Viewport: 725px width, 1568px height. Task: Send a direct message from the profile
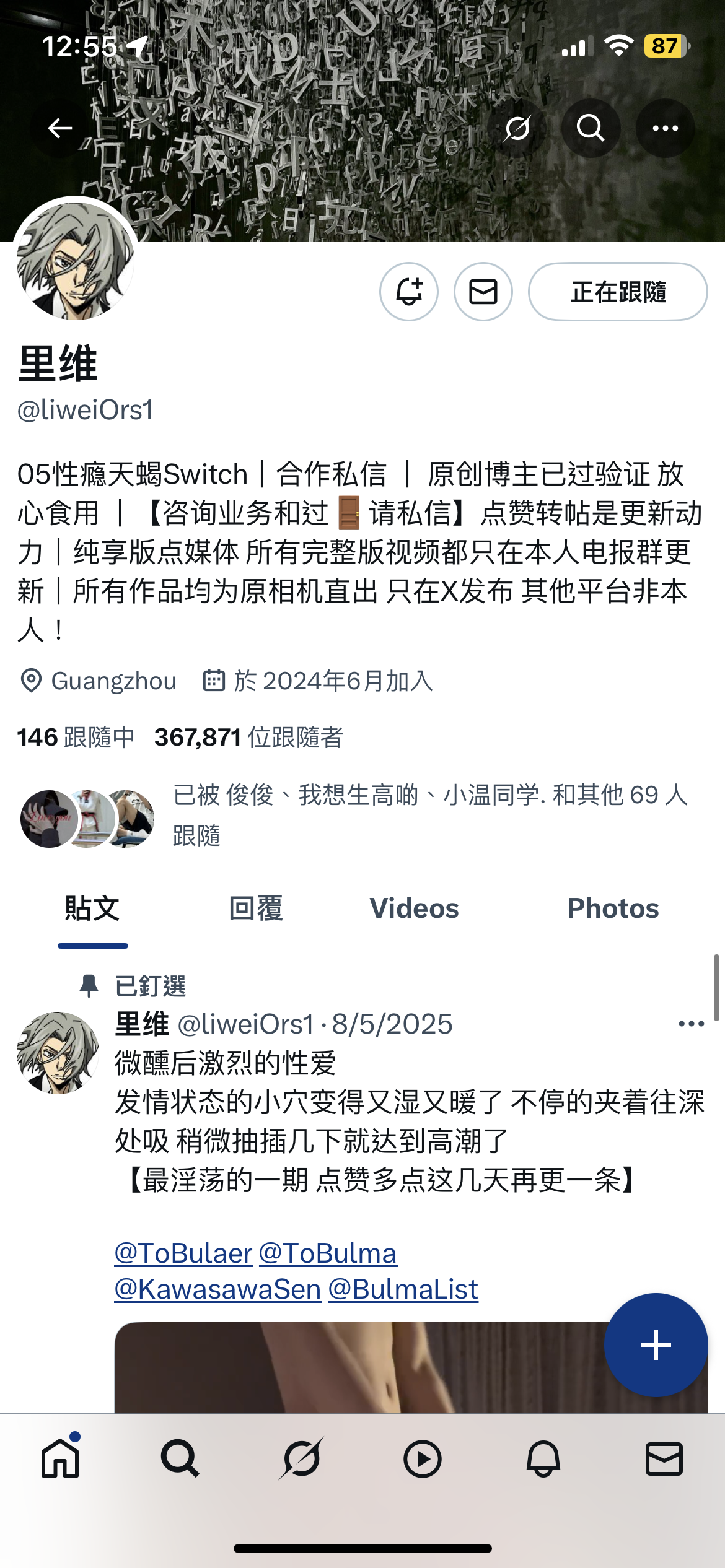pyautogui.click(x=483, y=292)
